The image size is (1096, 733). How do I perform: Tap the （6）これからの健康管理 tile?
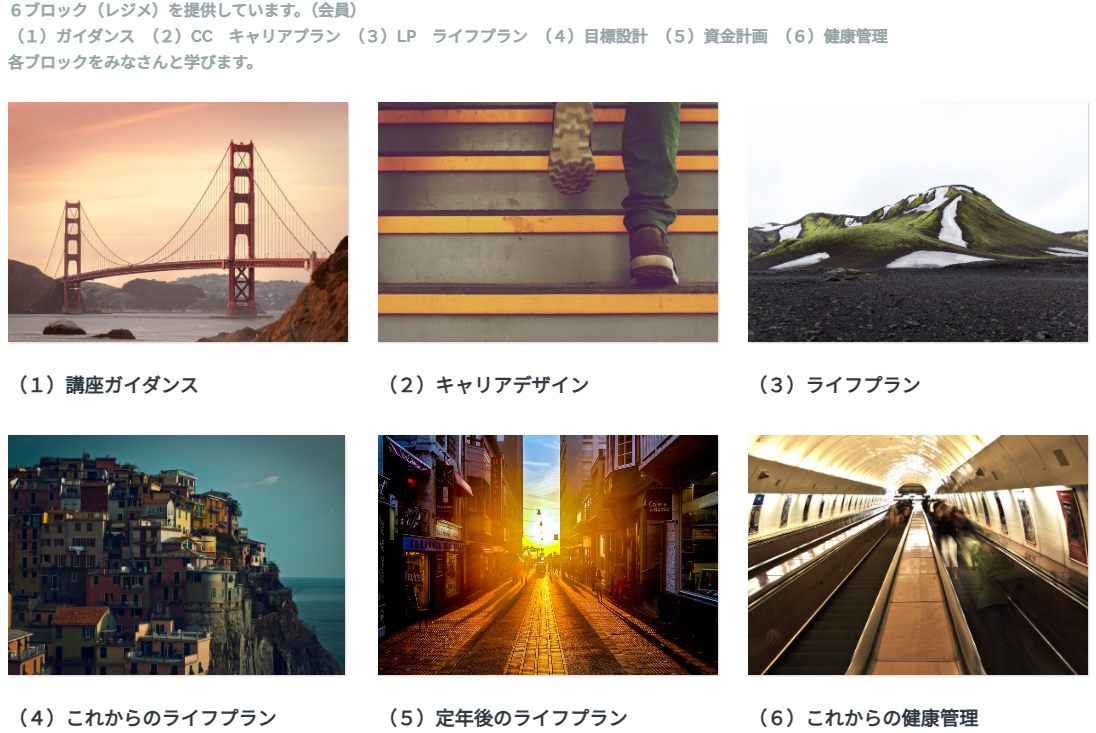click(x=917, y=555)
